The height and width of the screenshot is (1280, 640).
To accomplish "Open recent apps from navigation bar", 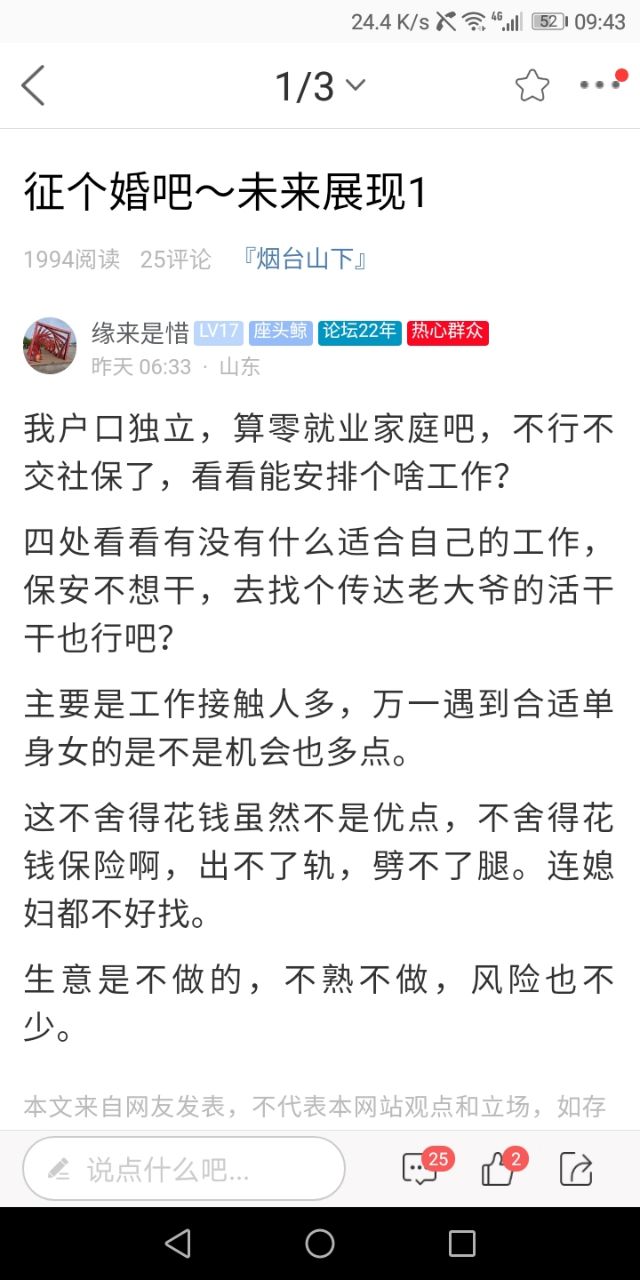I will pyautogui.click(x=461, y=1243).
